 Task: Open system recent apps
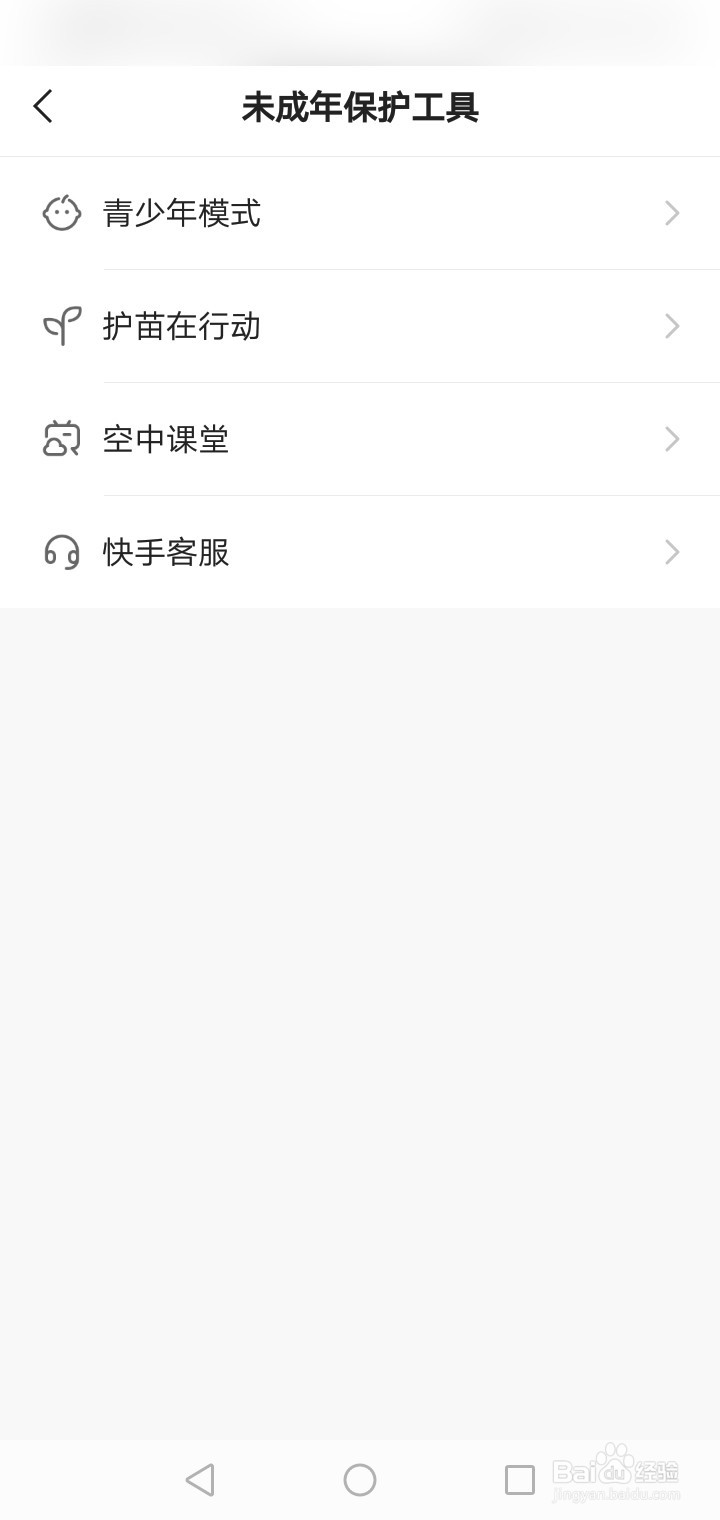pyautogui.click(x=520, y=1480)
